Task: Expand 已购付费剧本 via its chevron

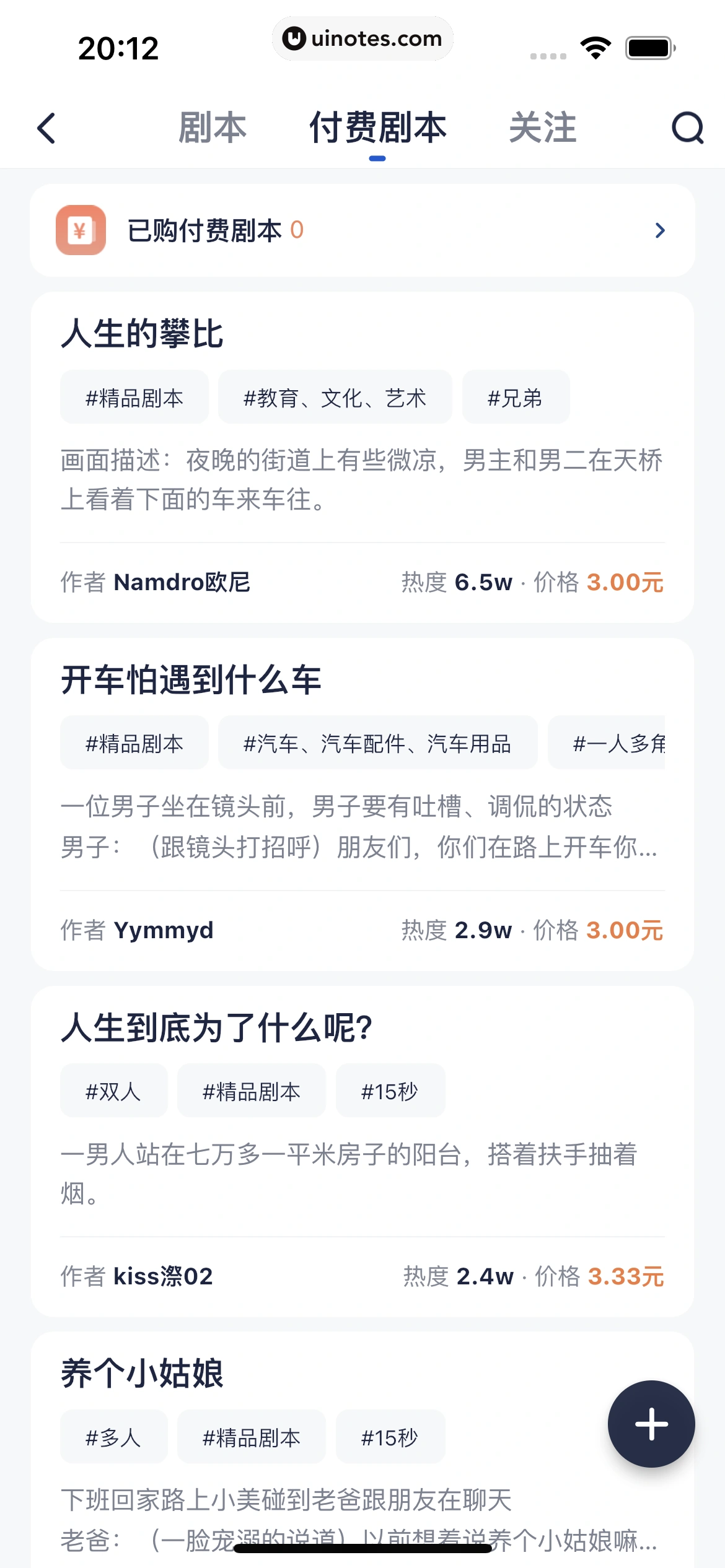Action: click(x=660, y=230)
